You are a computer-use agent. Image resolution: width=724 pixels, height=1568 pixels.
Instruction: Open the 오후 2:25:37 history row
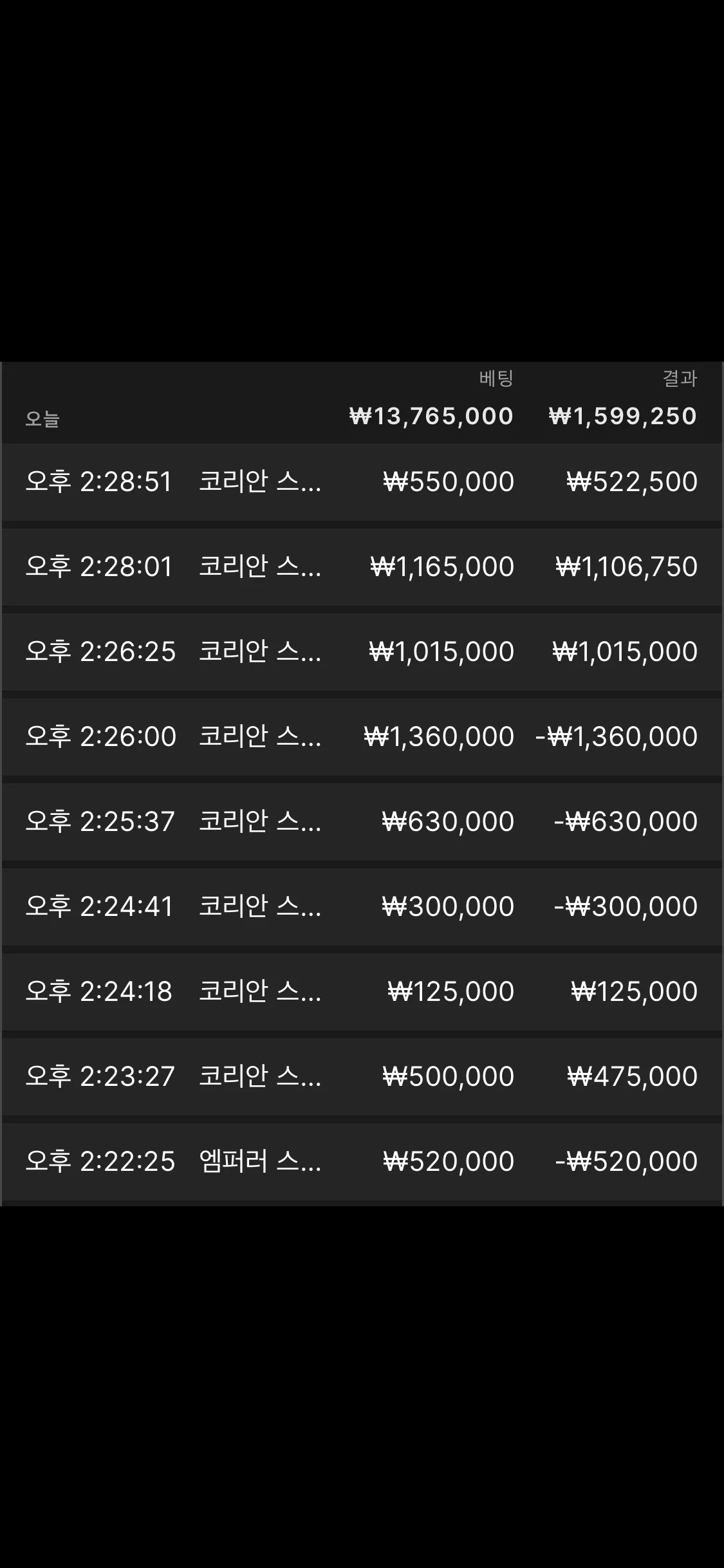point(362,822)
